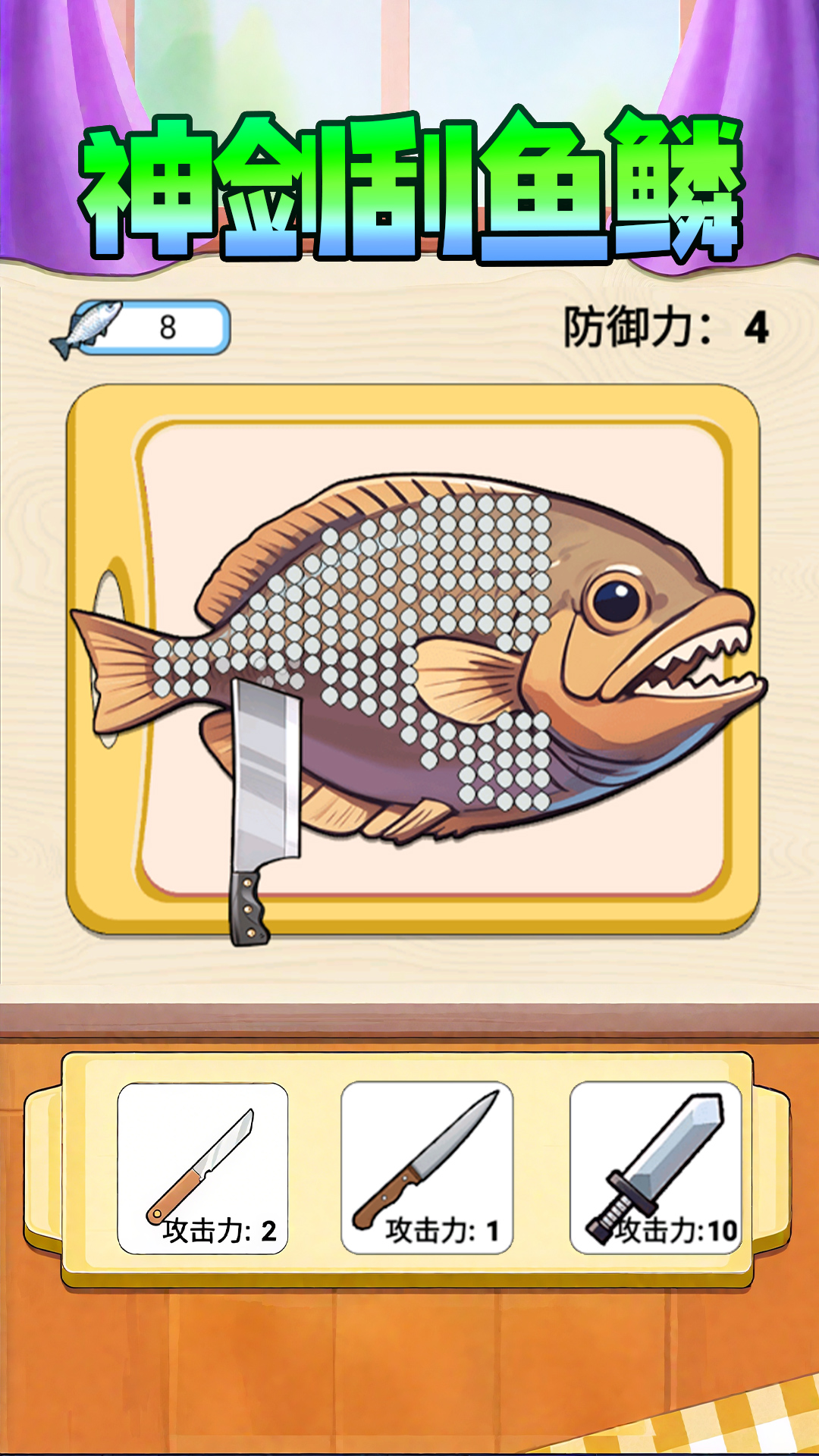This screenshot has width=819, height=1456.
Task: Pick the sword with 攻击力:10
Action: [656, 1168]
